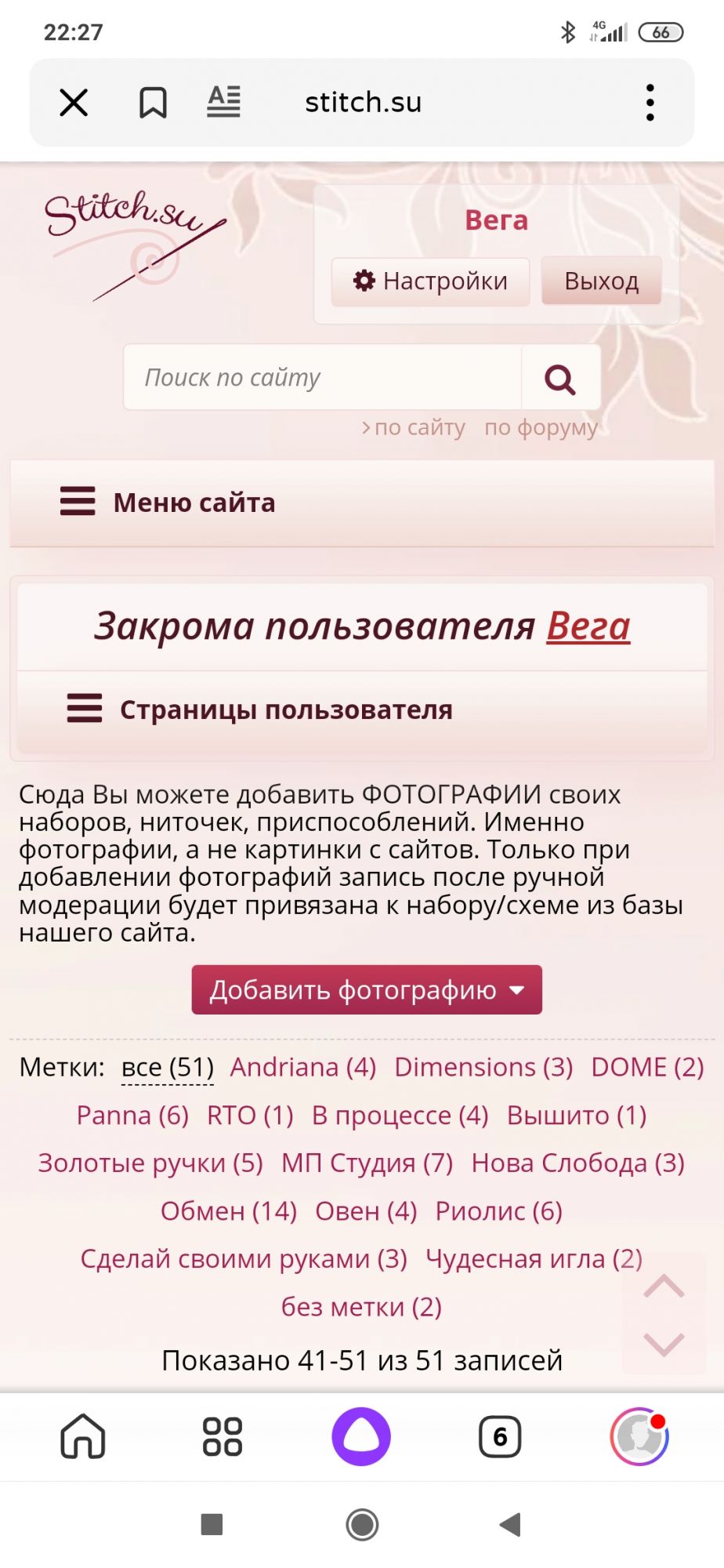Open the browser overflow menu

(650, 103)
